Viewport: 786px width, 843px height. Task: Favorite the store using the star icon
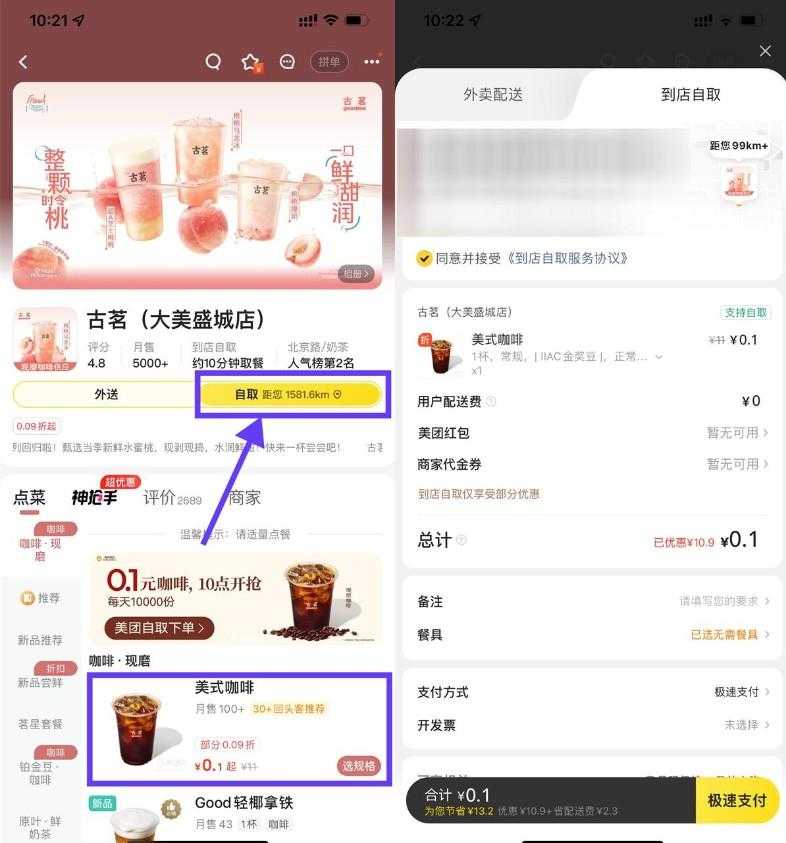tap(249, 61)
